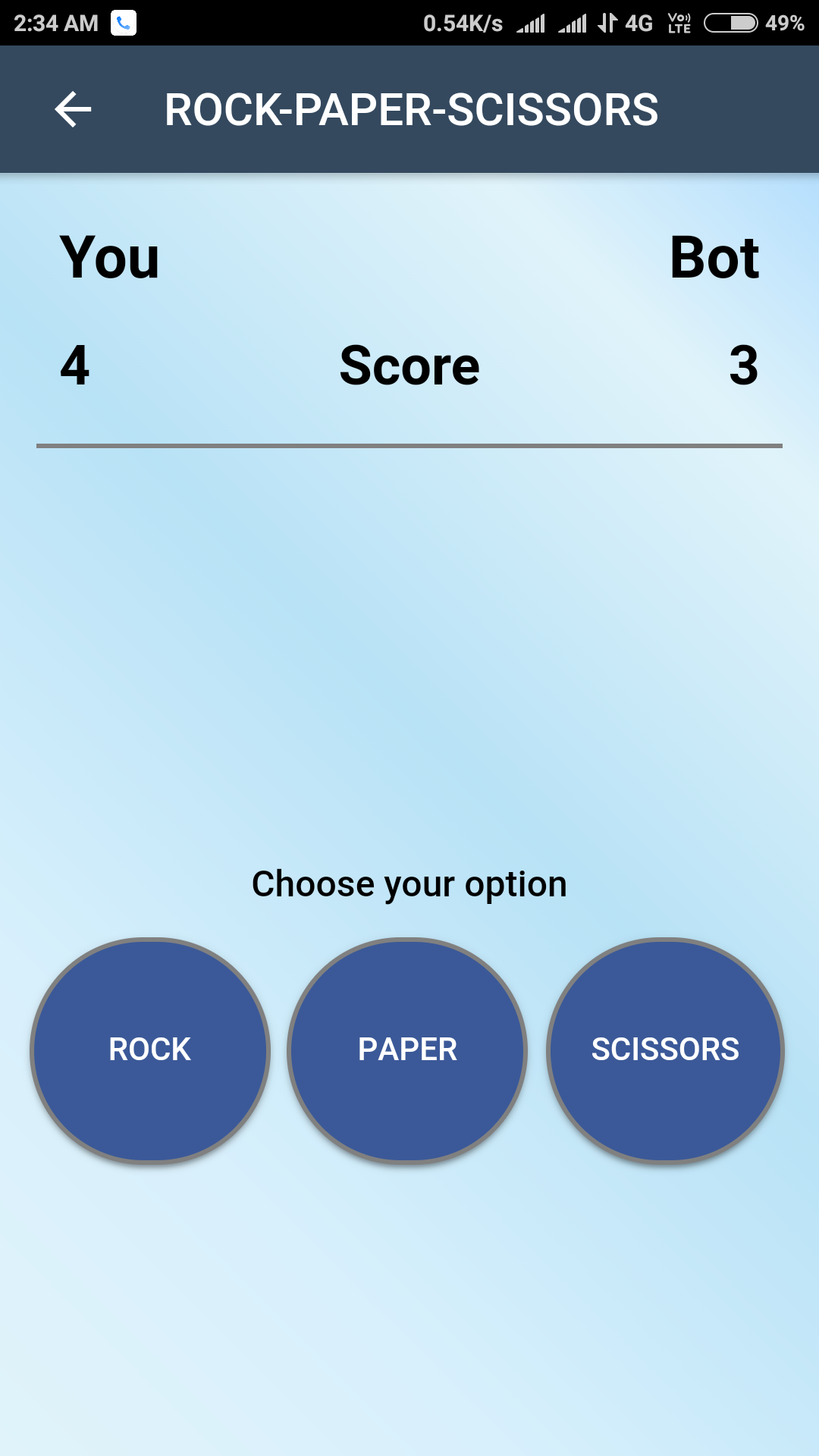Click the first signal strength icon
Screen dimensions: 819x1456
531,22
